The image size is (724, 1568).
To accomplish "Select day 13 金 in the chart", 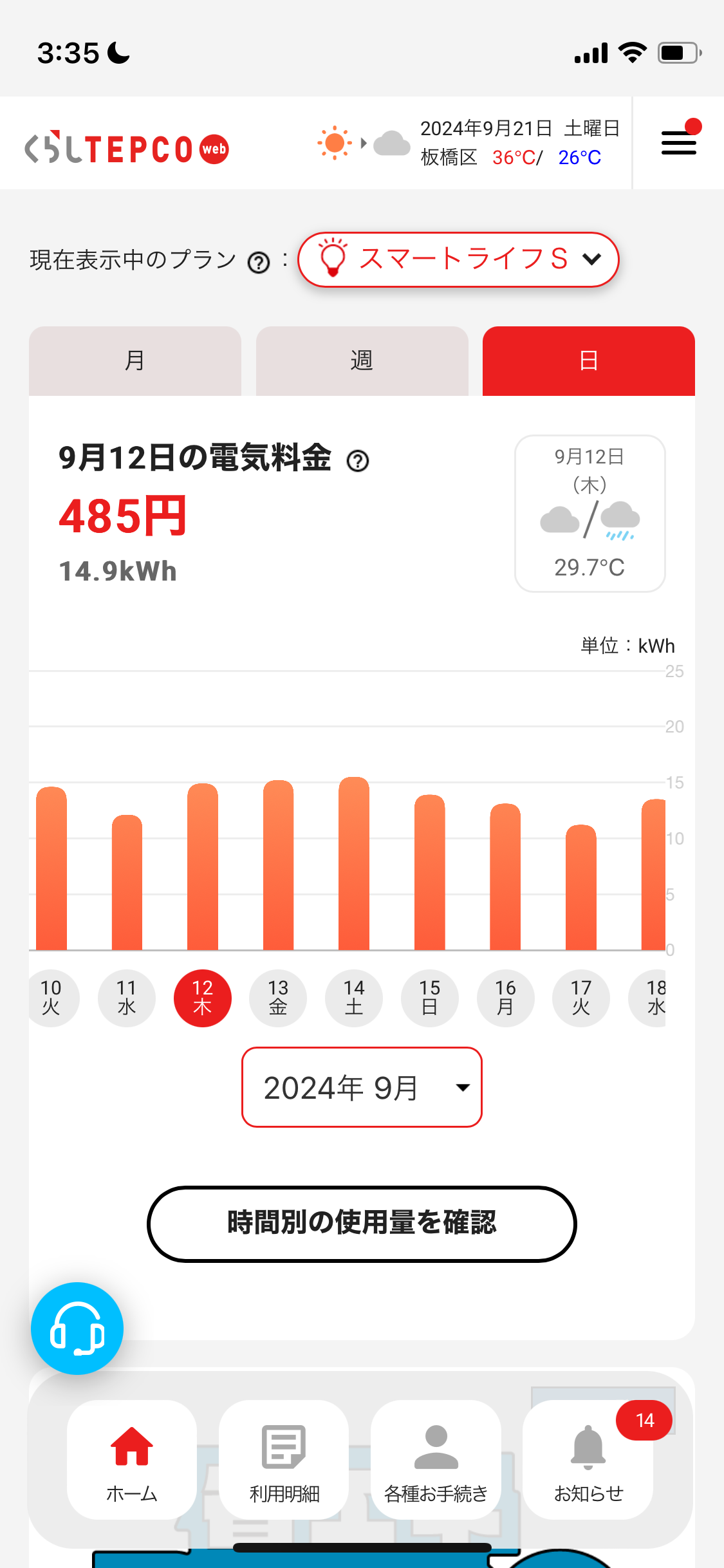I will (x=278, y=998).
